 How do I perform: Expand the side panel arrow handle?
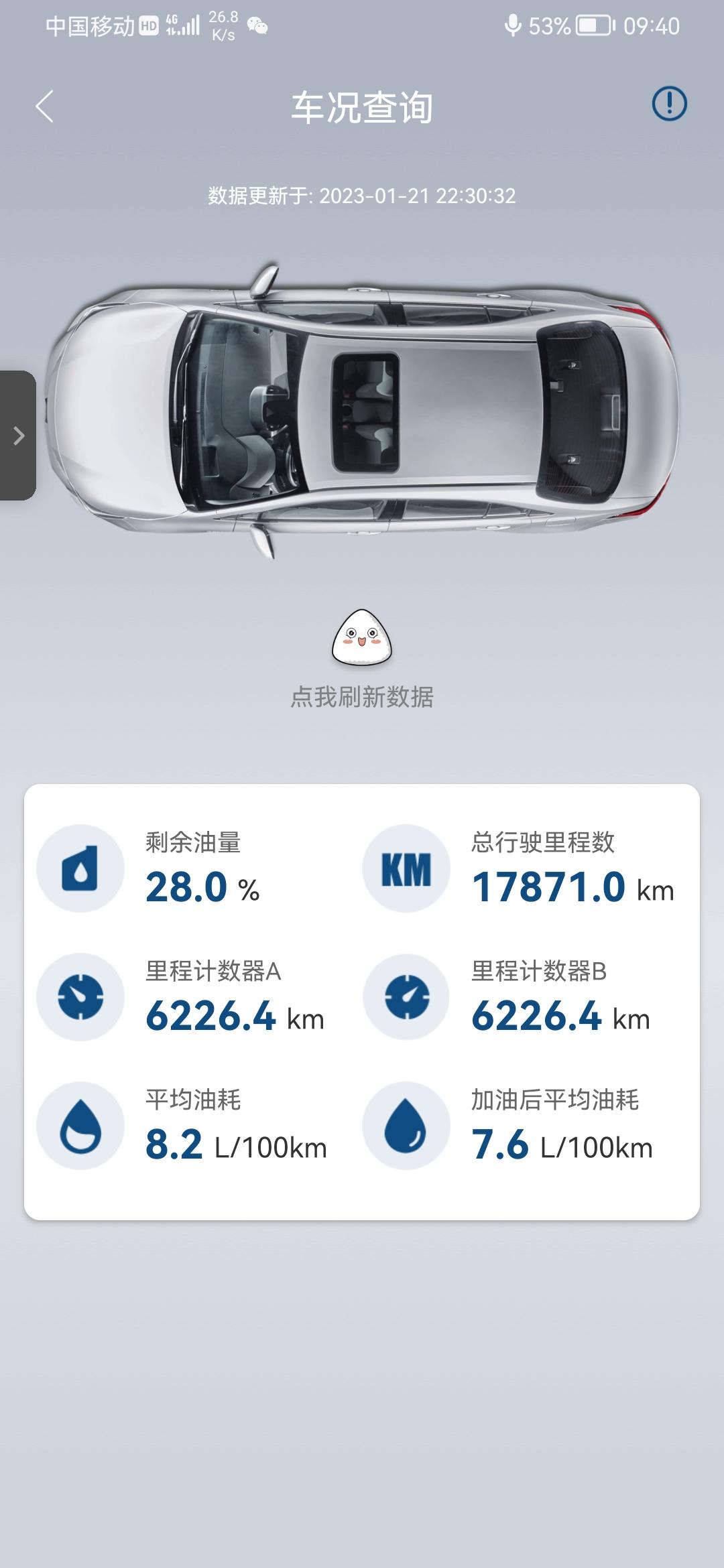(18, 436)
